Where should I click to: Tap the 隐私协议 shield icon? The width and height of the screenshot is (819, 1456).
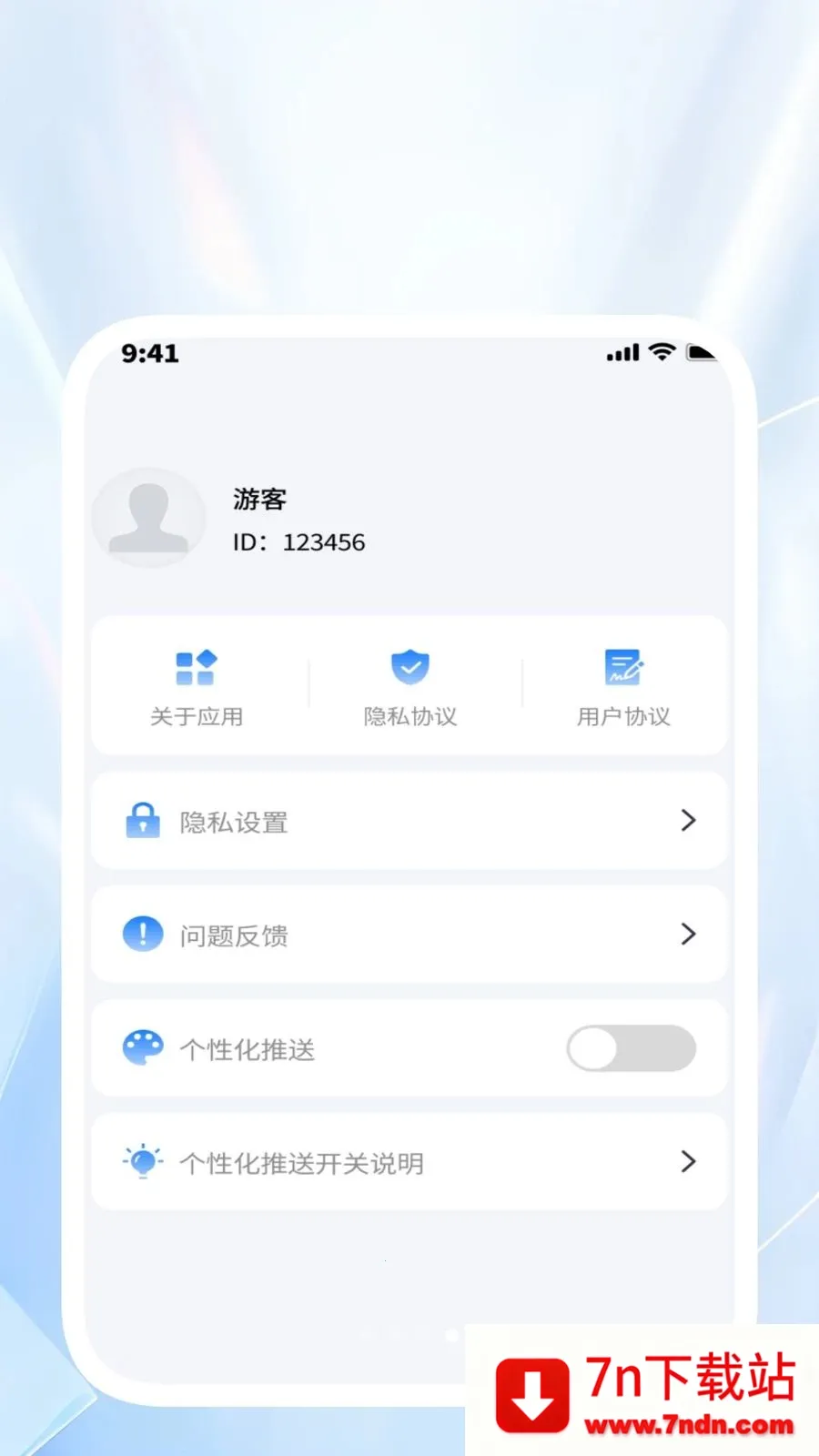pyautogui.click(x=409, y=667)
